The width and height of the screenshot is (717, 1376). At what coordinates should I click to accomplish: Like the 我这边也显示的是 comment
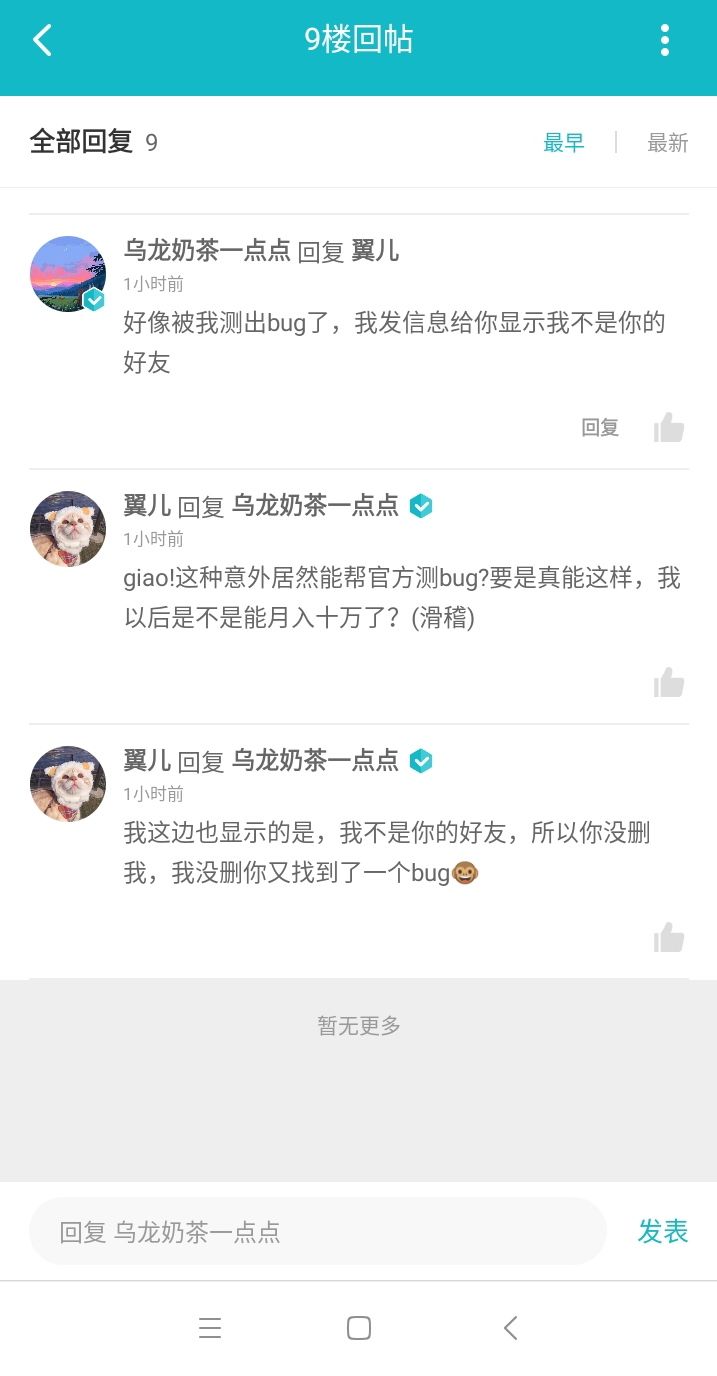(x=668, y=938)
